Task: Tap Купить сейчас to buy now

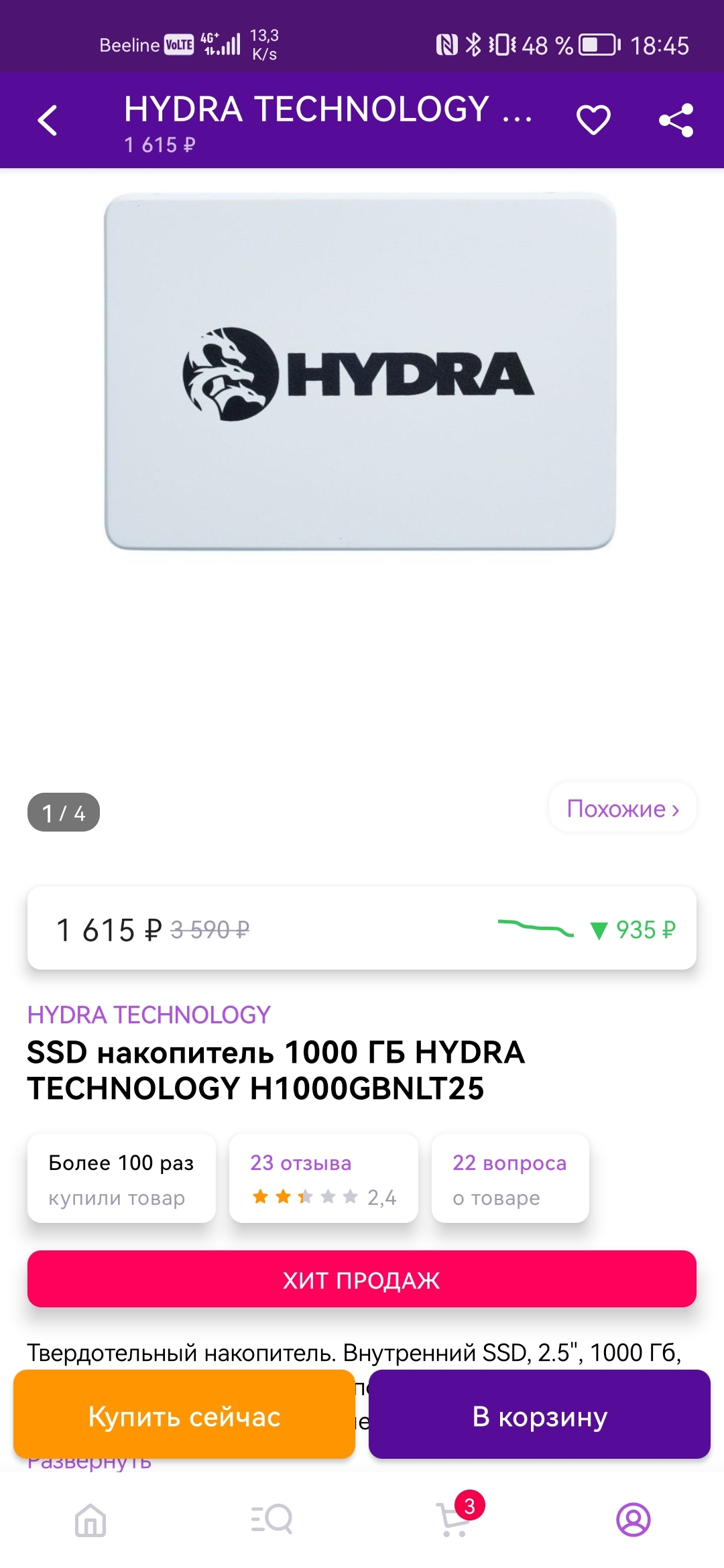Action: click(x=184, y=1416)
